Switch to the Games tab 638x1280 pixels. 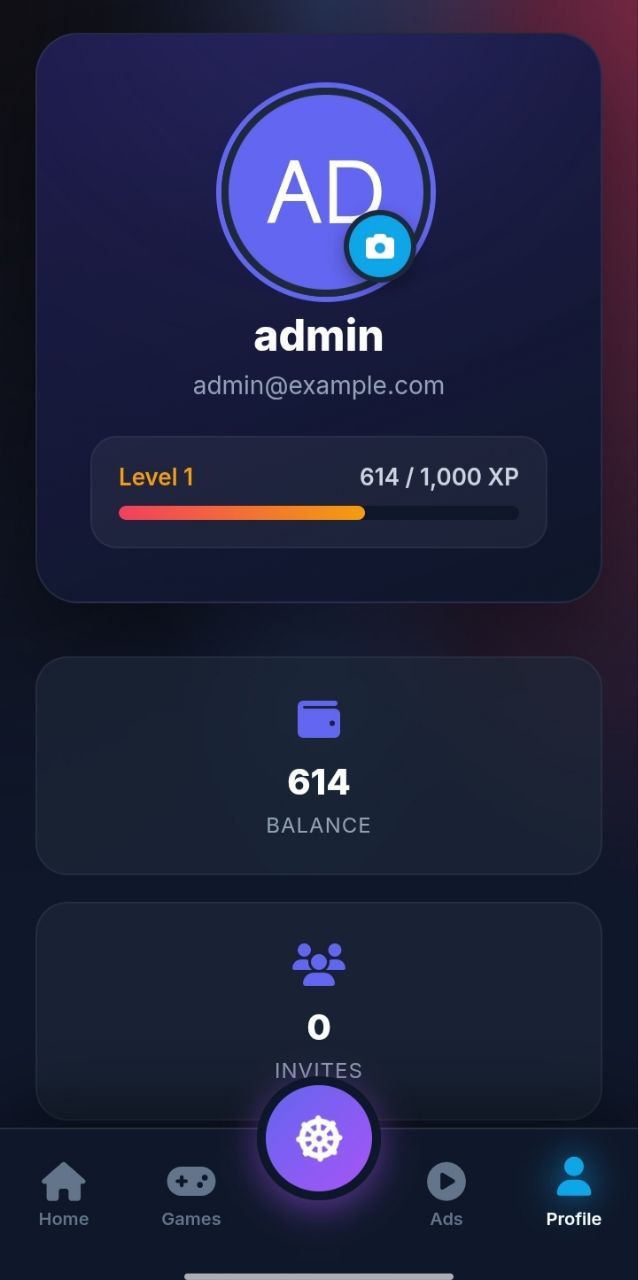191,1194
